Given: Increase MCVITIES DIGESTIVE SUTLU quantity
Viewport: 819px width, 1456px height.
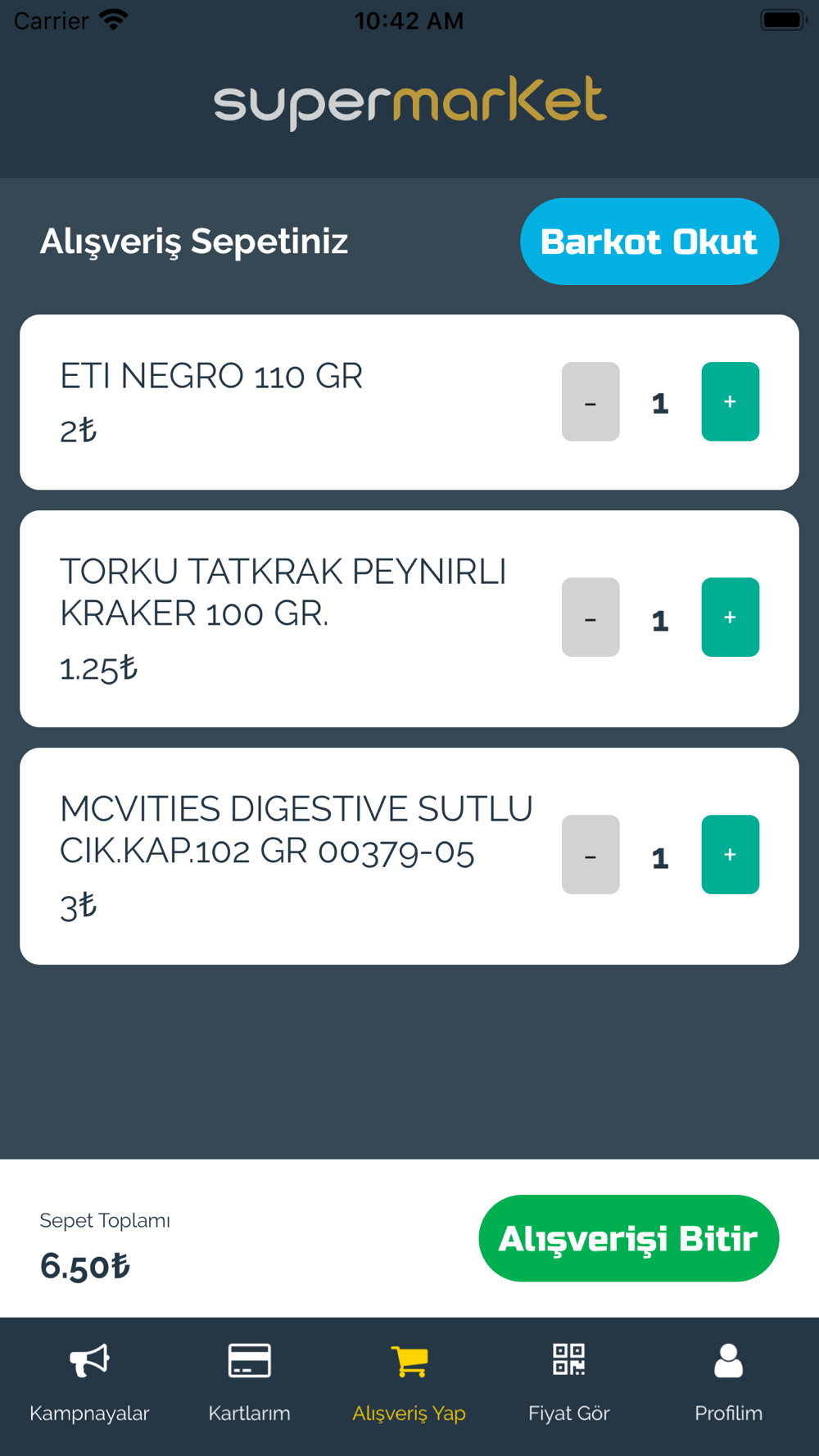Looking at the screenshot, I should pyautogui.click(x=730, y=854).
